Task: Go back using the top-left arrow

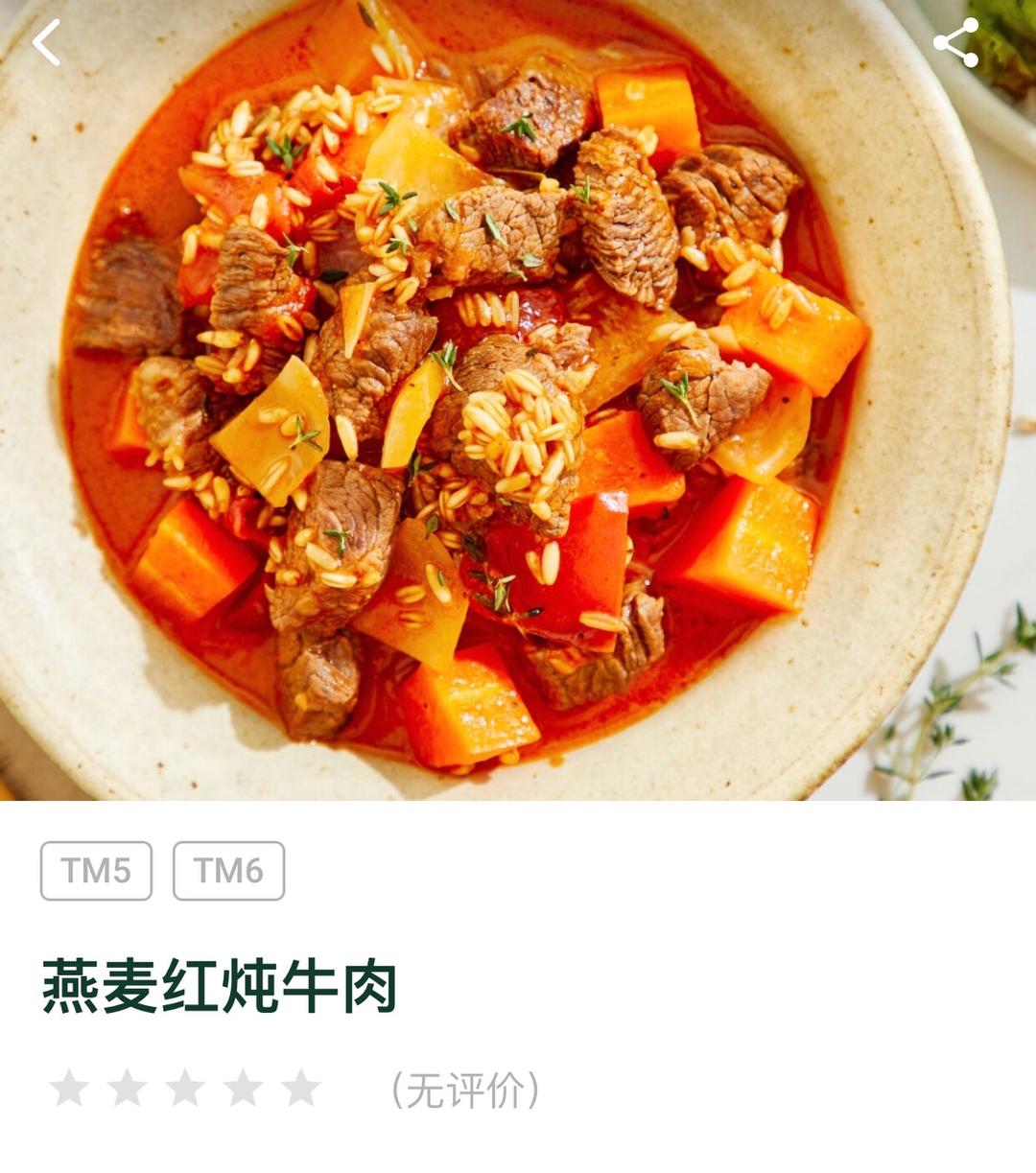Action: (47, 43)
